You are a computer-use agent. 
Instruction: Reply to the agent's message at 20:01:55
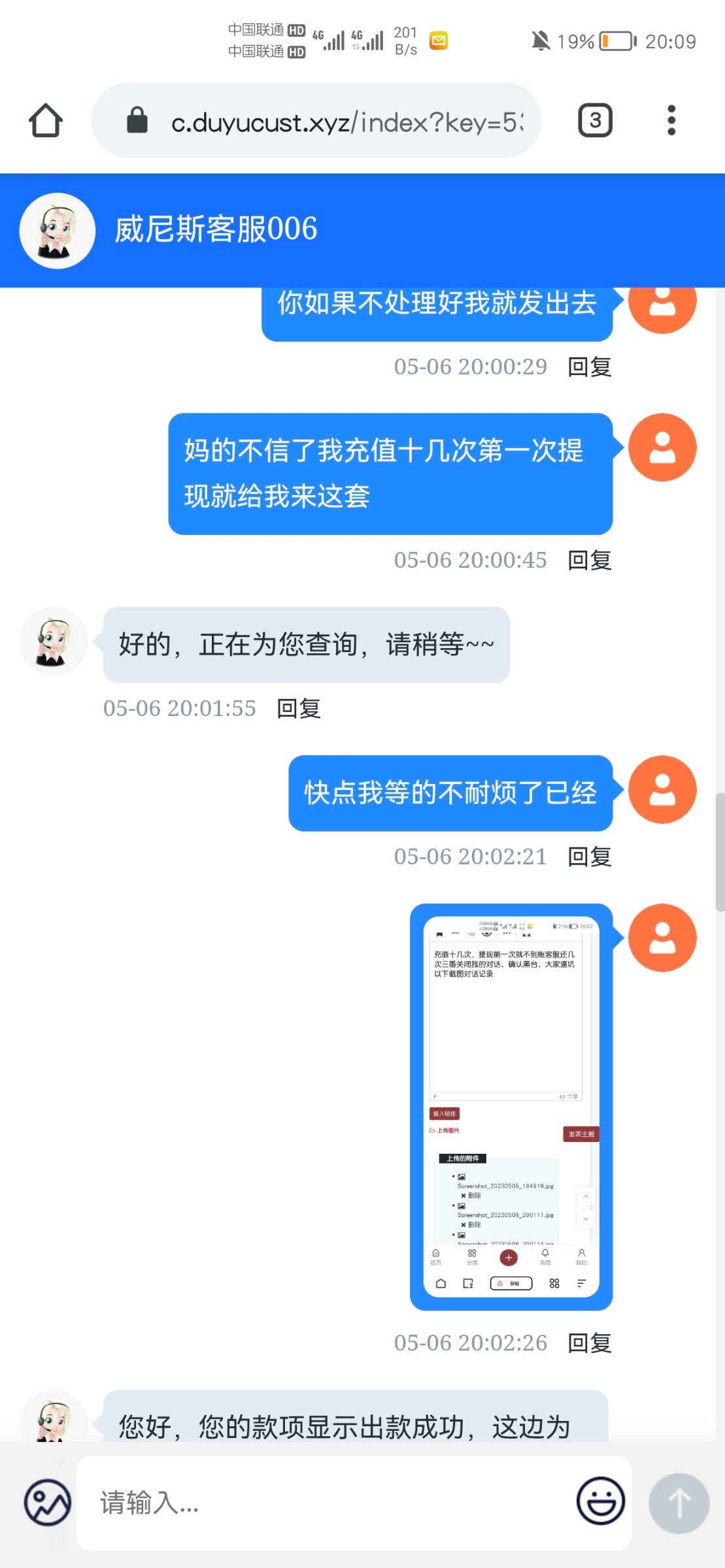pos(298,709)
